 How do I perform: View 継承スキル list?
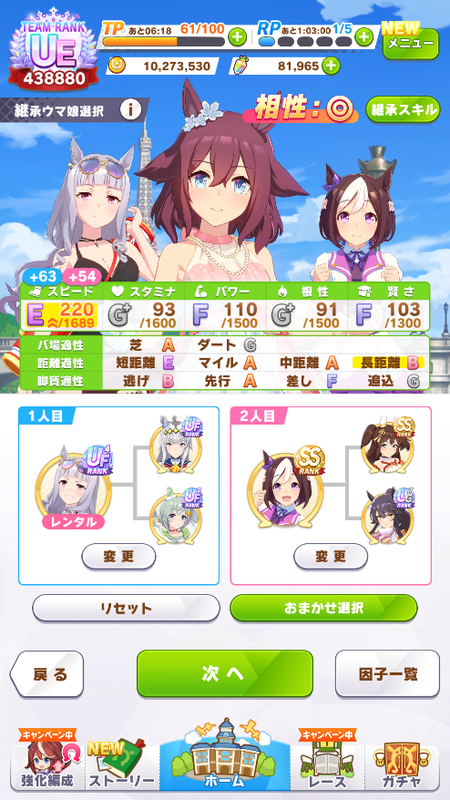403,109
